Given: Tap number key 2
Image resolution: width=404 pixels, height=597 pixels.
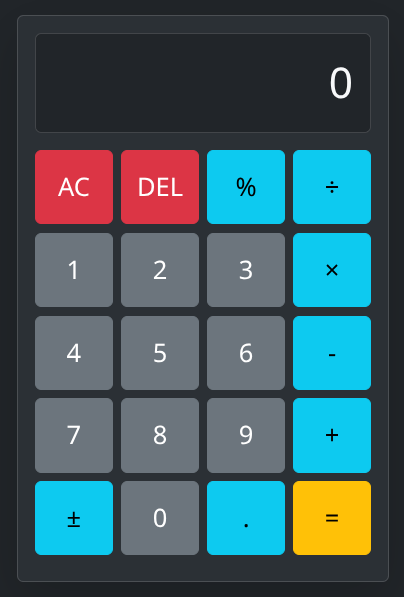Looking at the screenshot, I should pos(160,270).
